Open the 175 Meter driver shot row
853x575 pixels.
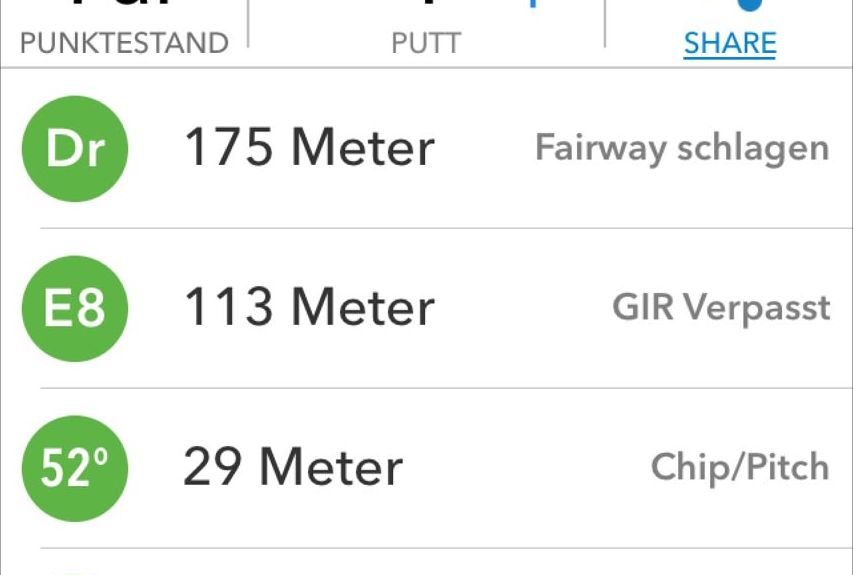(x=426, y=148)
